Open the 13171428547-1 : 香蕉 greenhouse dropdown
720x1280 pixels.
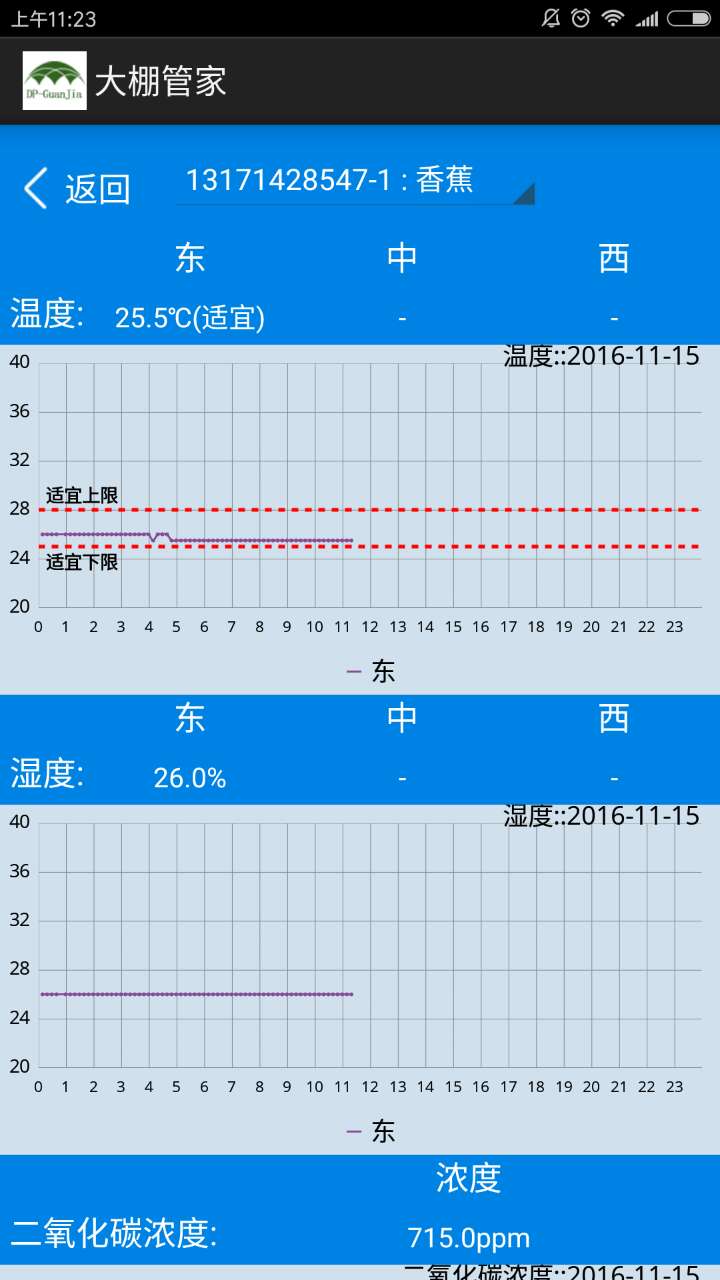355,182
